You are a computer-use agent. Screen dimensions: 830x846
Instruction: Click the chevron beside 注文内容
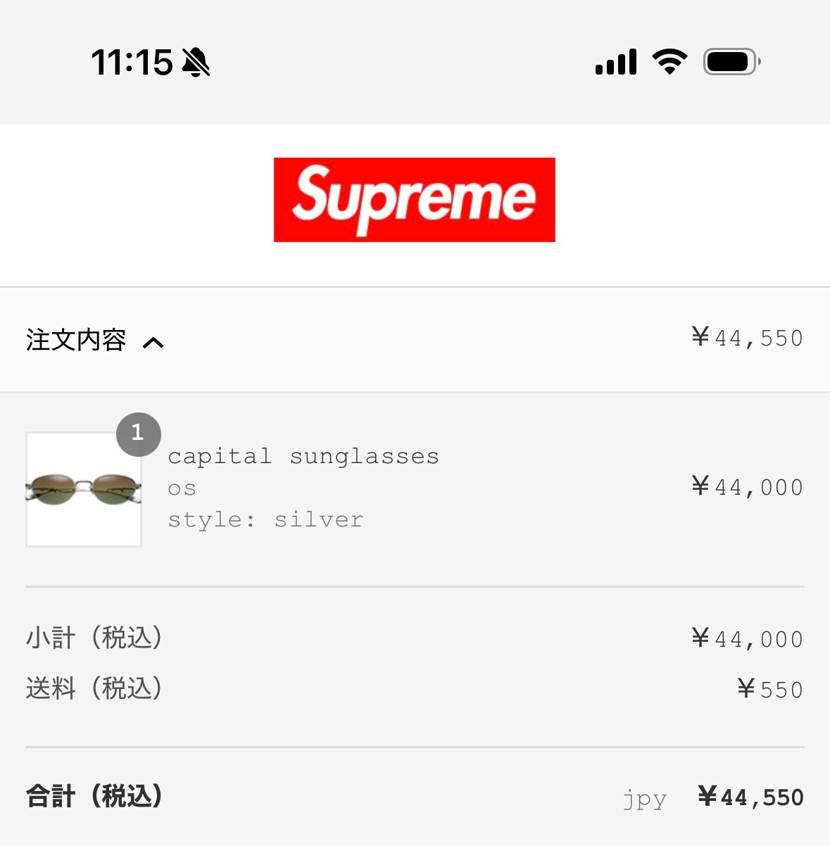coord(153,341)
